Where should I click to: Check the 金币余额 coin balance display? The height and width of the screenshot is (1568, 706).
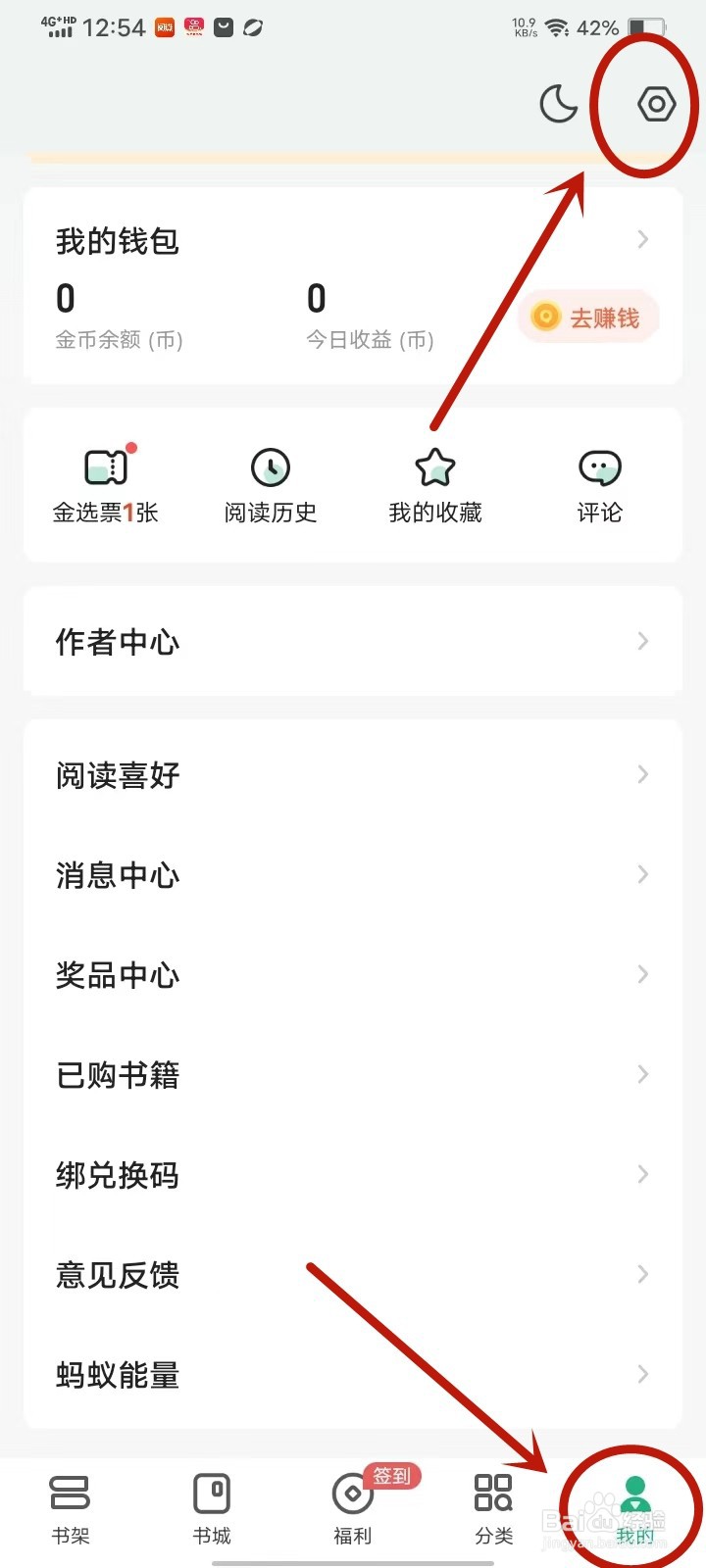coord(118,316)
